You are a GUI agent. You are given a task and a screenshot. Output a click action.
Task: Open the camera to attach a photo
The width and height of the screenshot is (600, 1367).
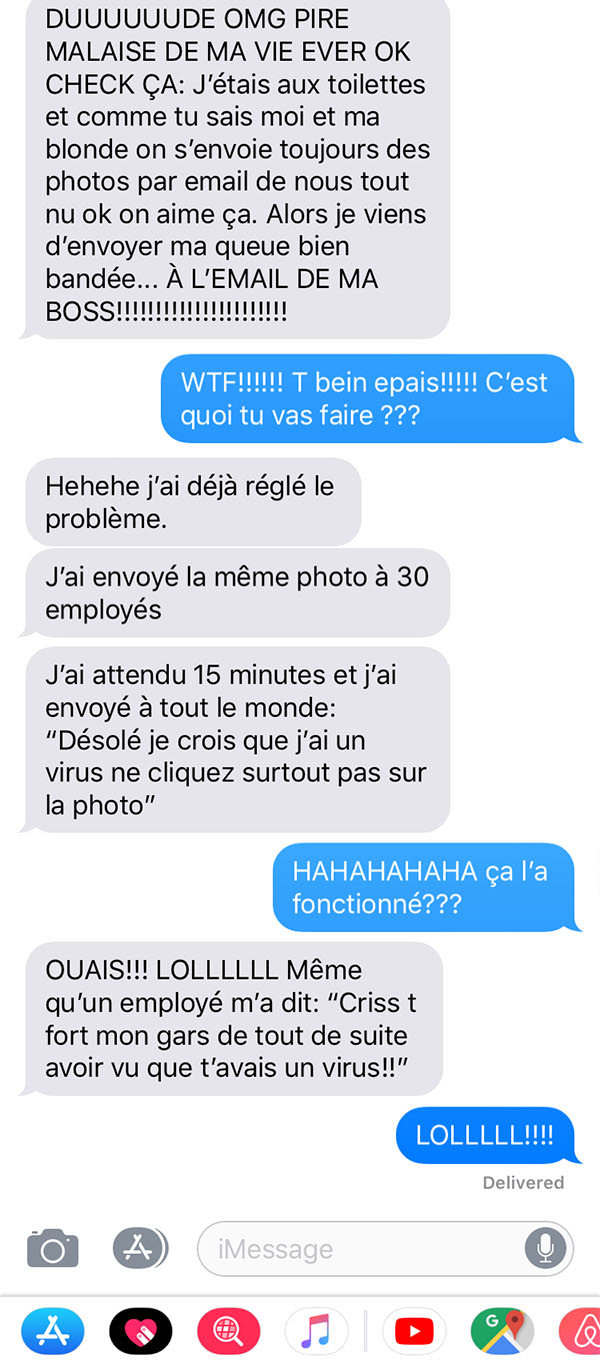[52, 1248]
